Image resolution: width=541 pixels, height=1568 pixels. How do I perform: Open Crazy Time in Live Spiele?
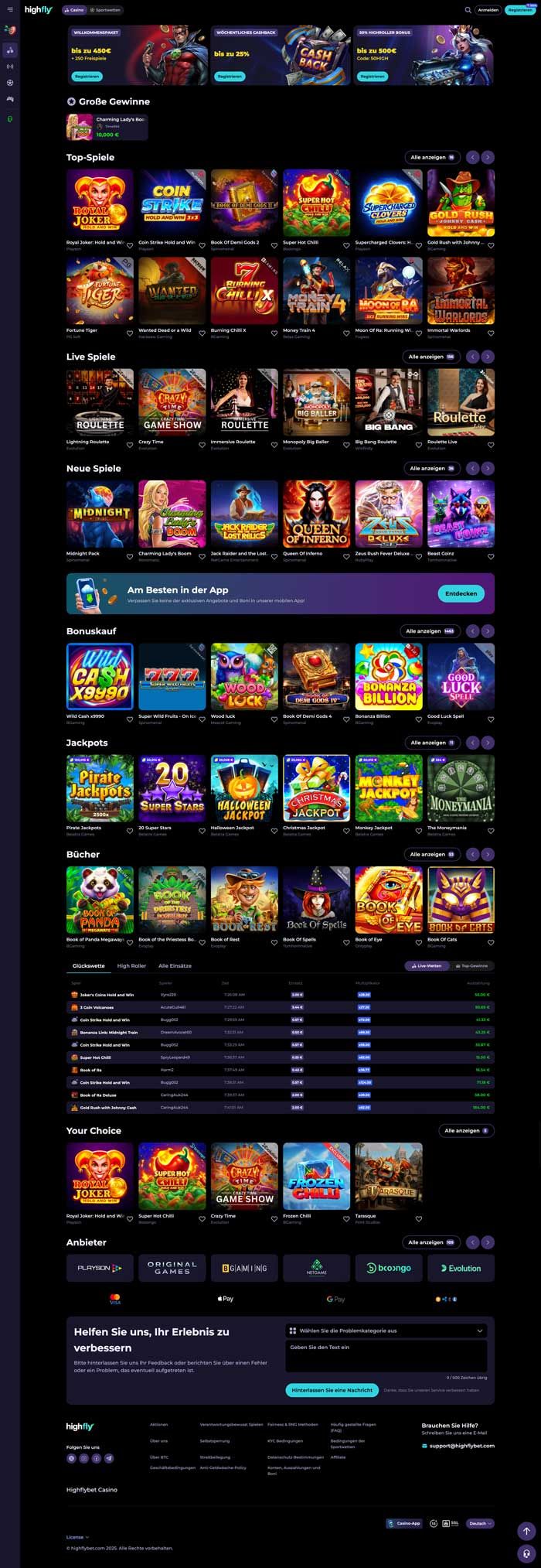[x=172, y=402]
